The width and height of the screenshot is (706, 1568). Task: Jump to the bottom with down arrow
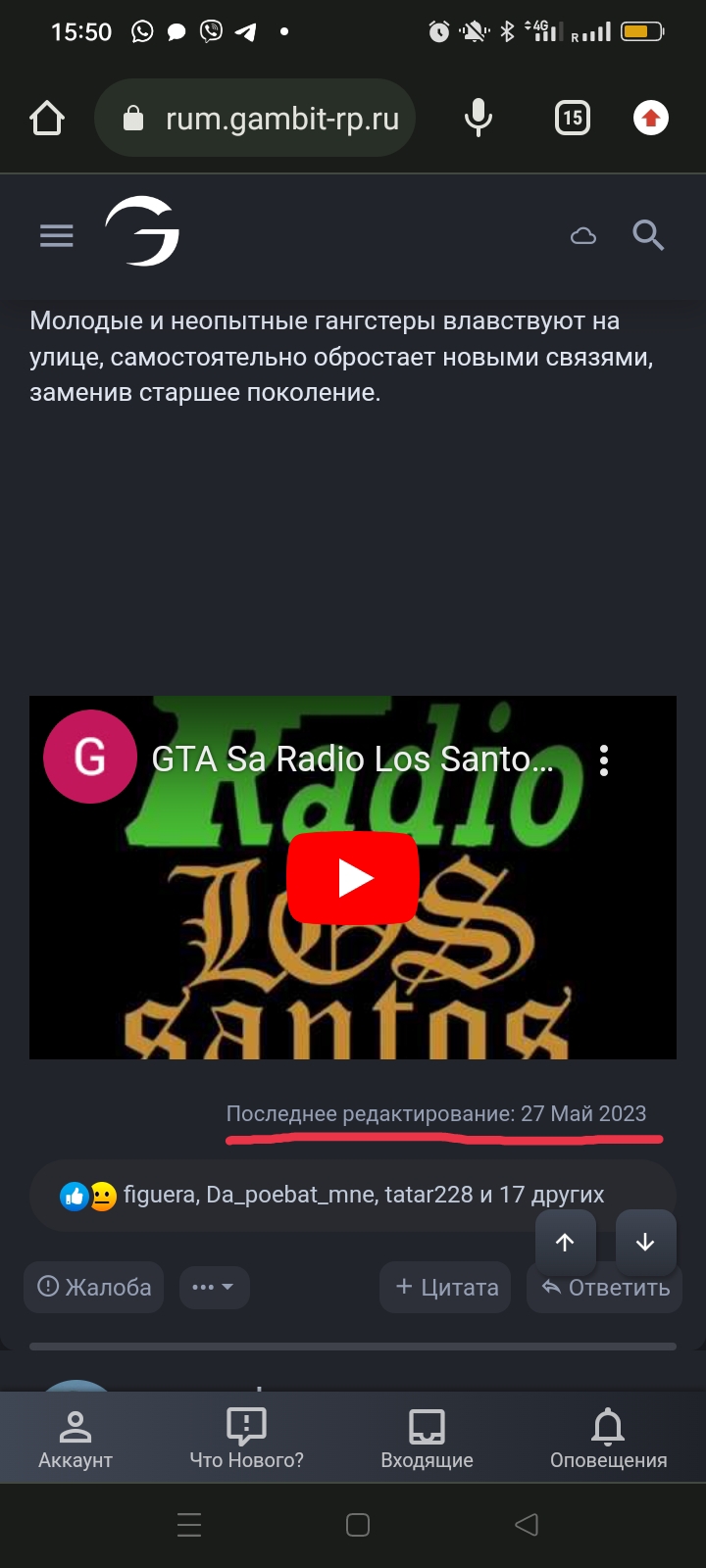pos(645,1242)
